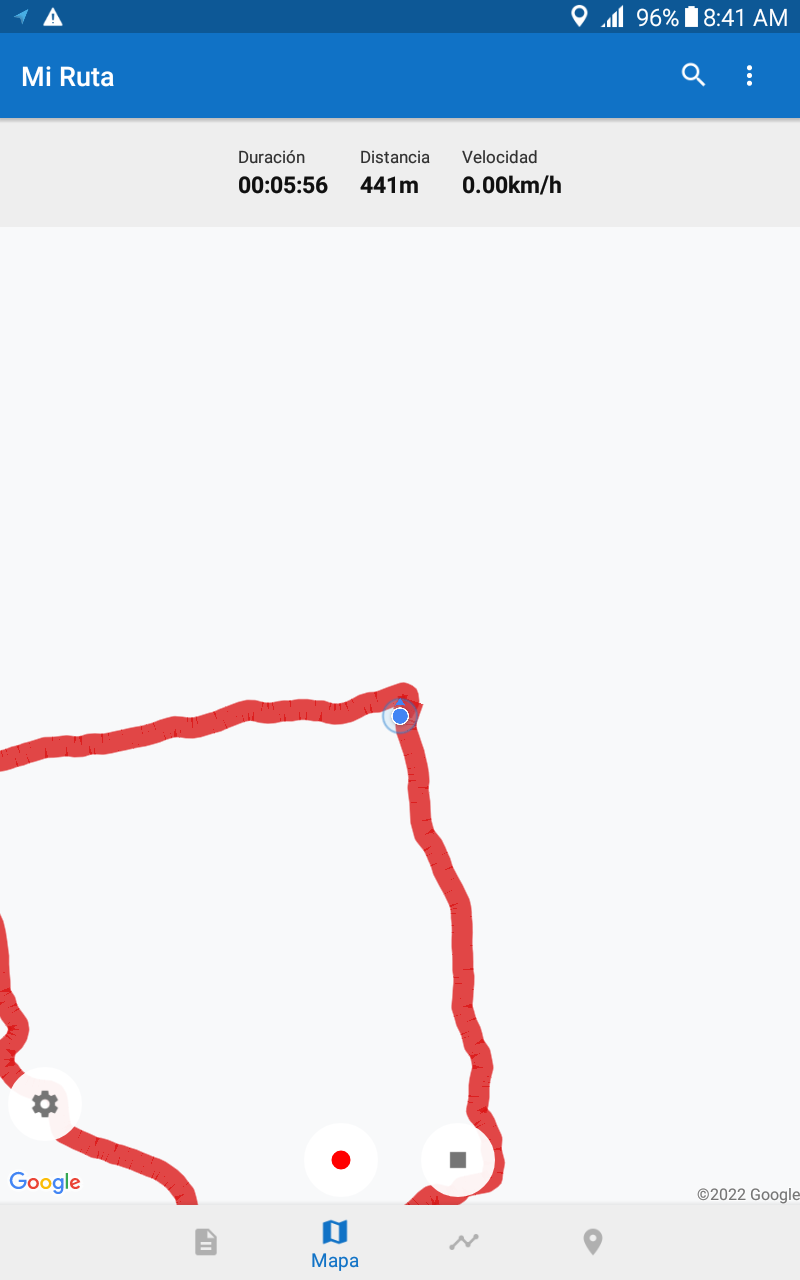Open map settings gear button
Viewport: 800px width, 1280px height.
point(45,1104)
